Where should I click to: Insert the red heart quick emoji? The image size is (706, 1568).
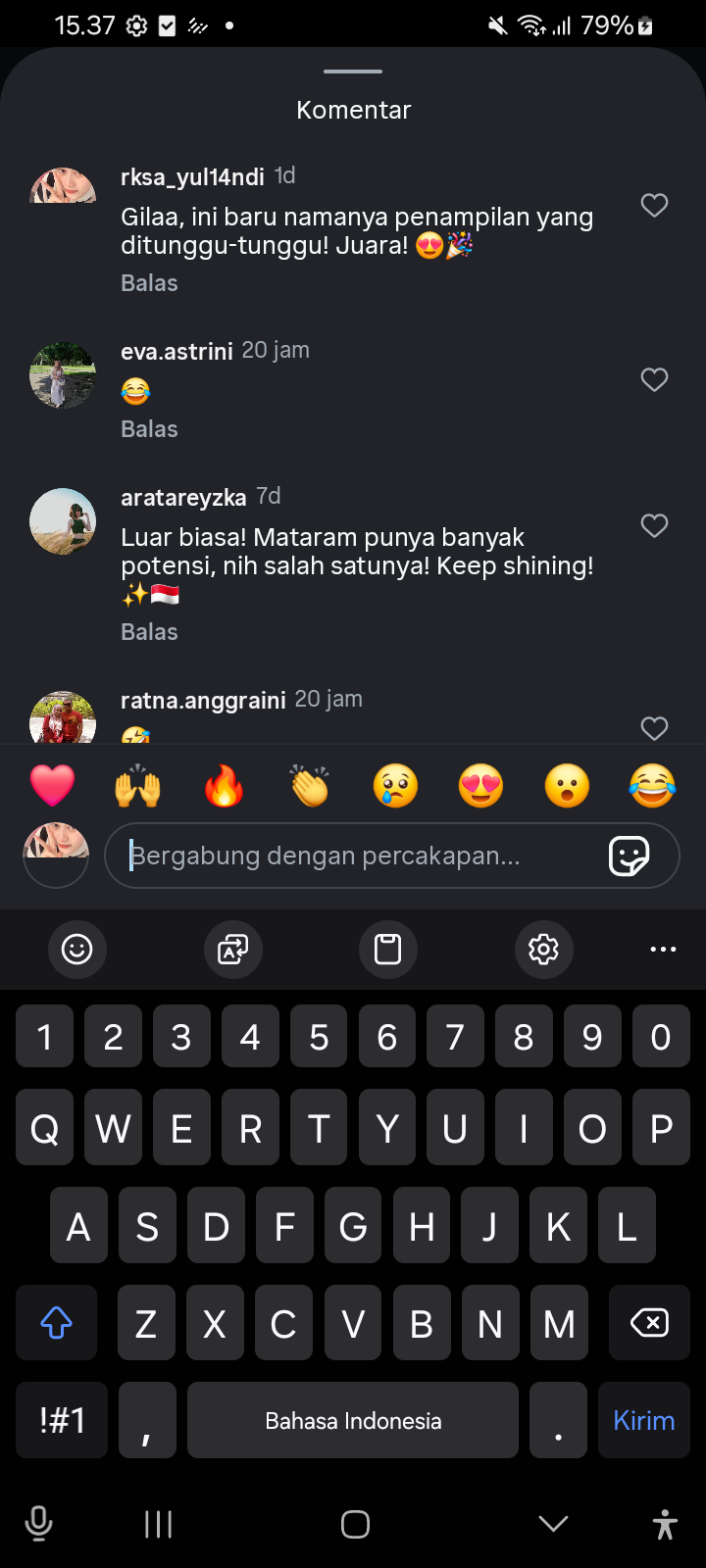(52, 786)
